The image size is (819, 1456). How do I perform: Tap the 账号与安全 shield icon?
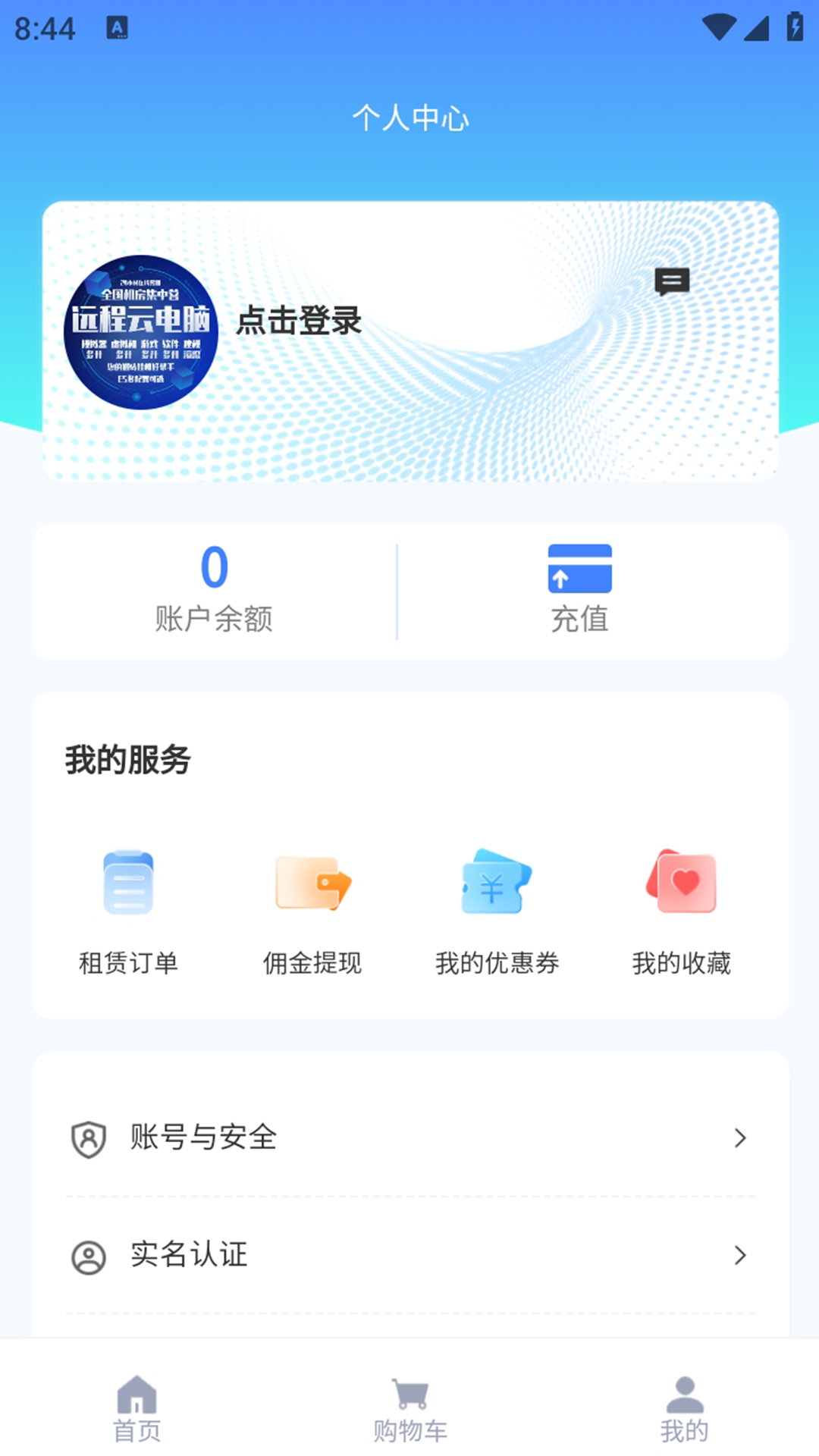pos(89,1137)
